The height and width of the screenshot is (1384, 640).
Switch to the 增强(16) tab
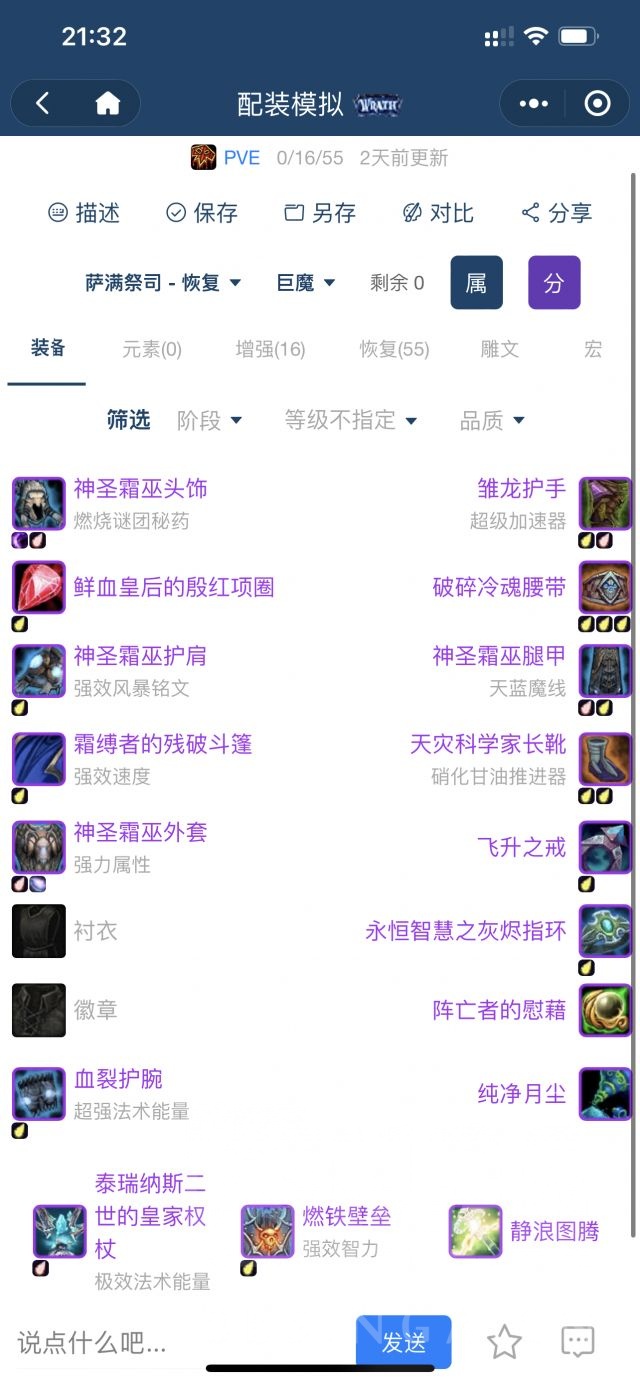(270, 349)
